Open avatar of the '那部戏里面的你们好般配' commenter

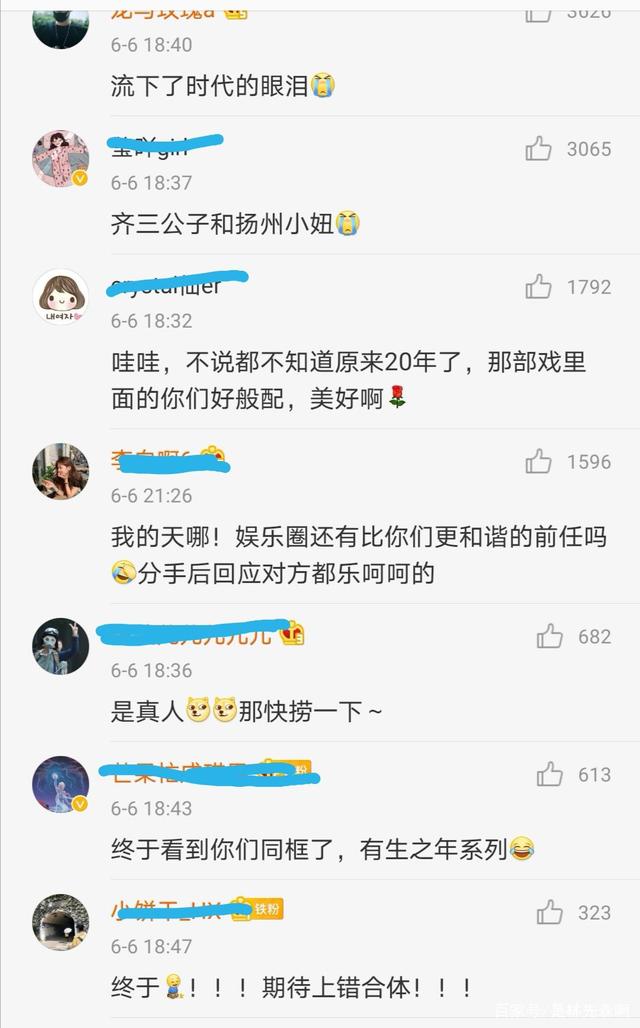tap(61, 297)
